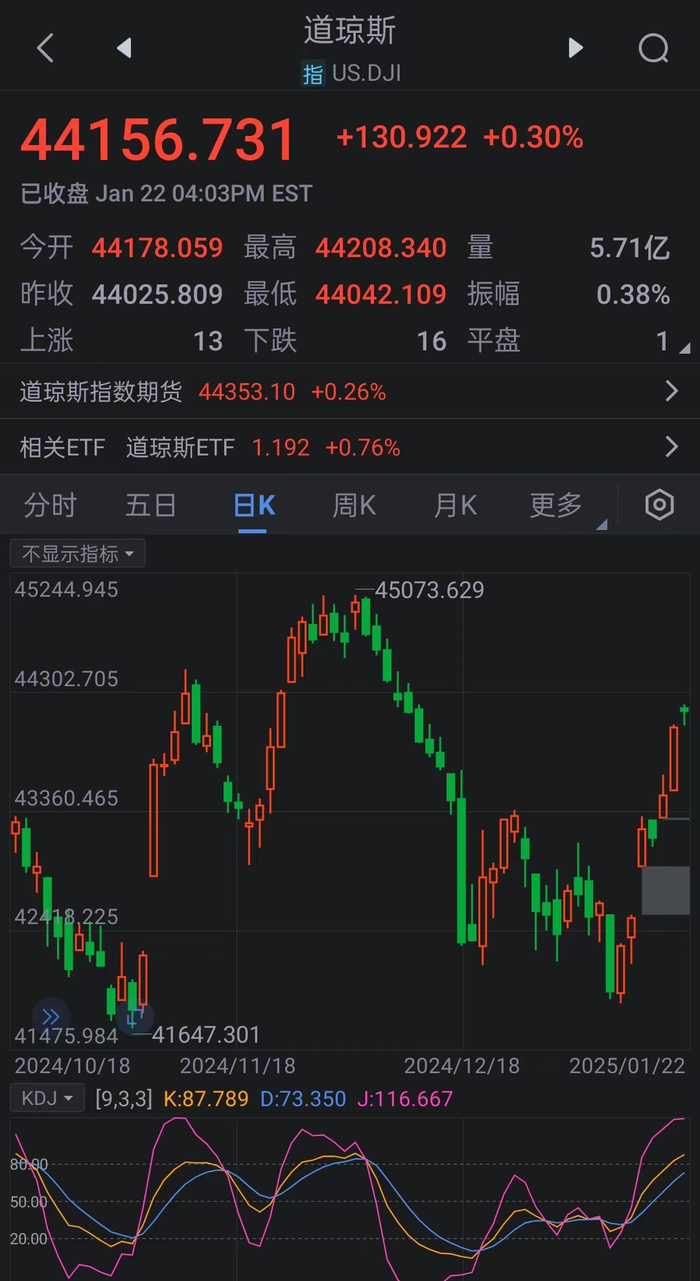Open chart settings hexagon icon
Image resolution: width=700 pixels, height=1281 pixels.
(x=659, y=506)
